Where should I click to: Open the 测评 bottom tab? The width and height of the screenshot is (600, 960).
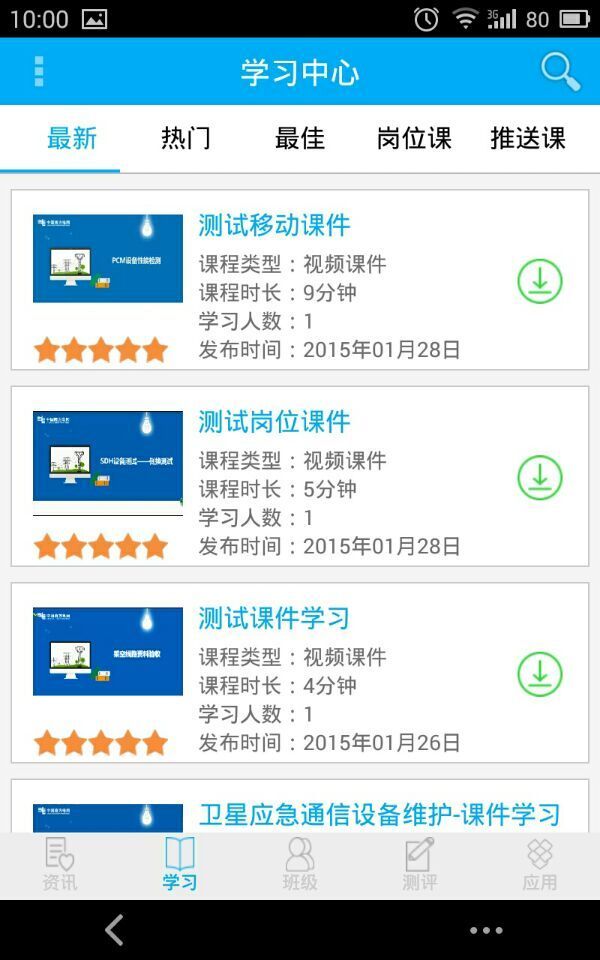coord(420,866)
